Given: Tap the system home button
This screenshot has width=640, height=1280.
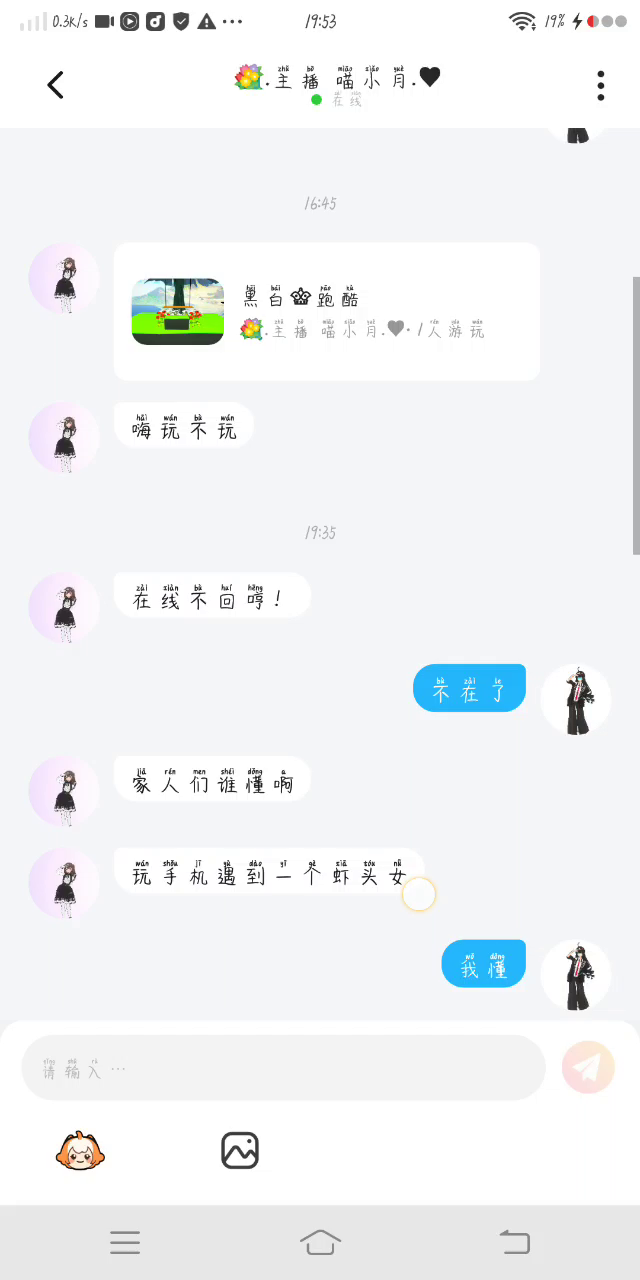Looking at the screenshot, I should [320, 1242].
